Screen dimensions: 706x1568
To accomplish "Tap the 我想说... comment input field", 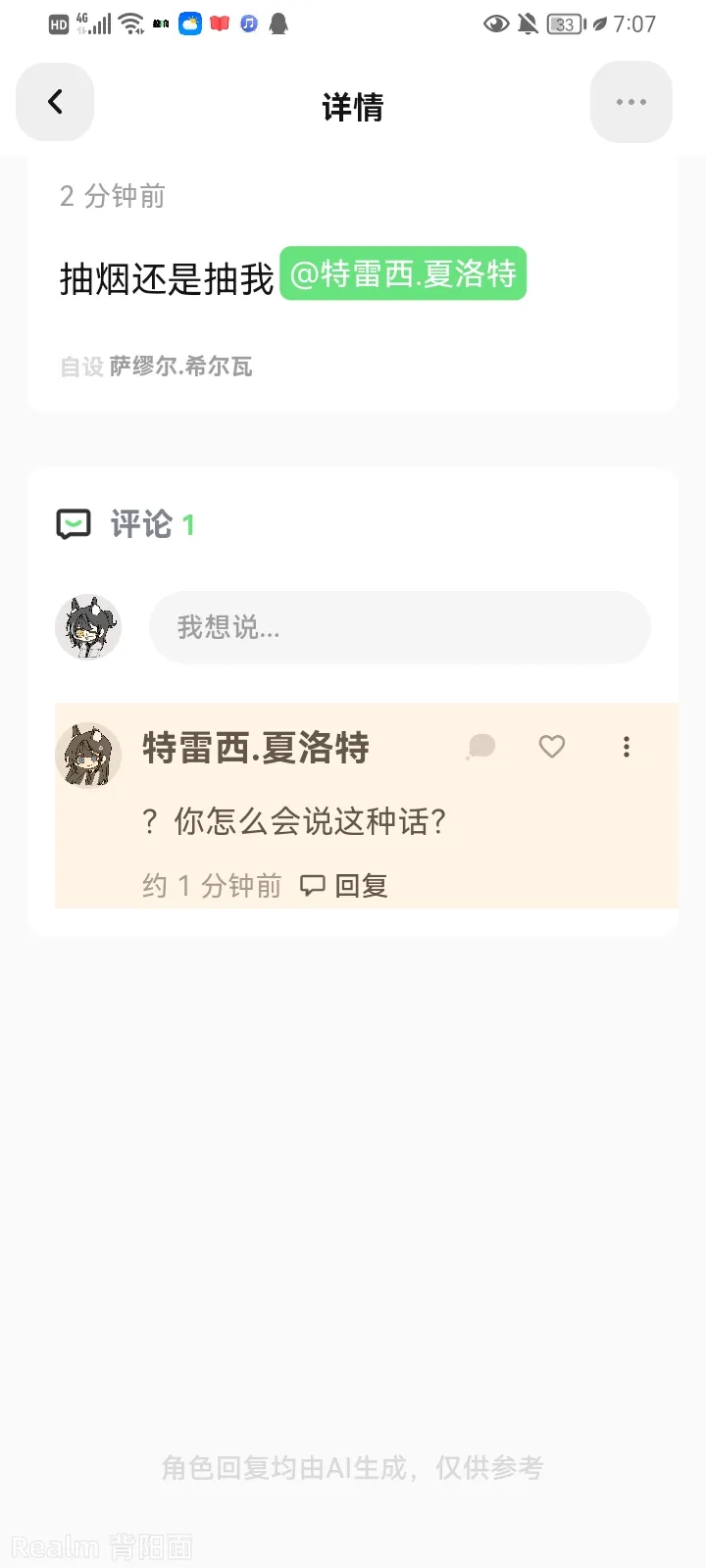I will 399,627.
